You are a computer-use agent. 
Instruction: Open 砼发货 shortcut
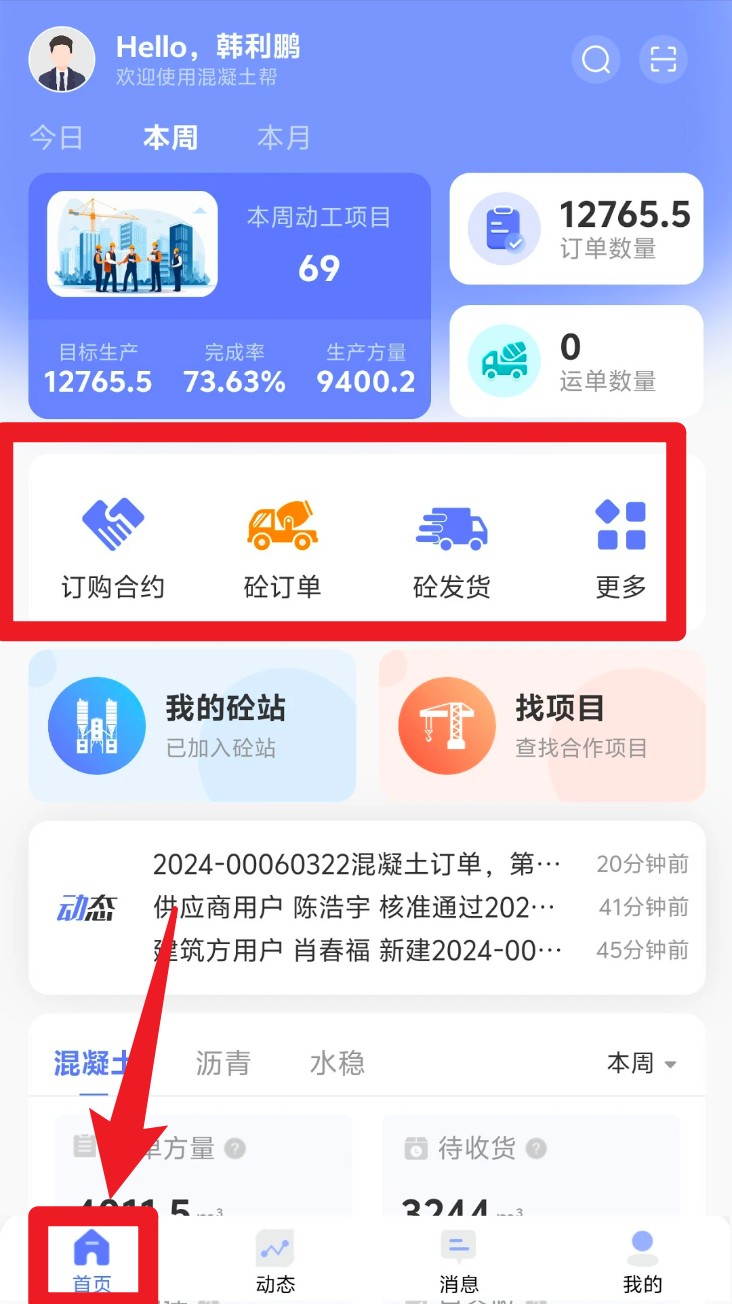coord(452,549)
